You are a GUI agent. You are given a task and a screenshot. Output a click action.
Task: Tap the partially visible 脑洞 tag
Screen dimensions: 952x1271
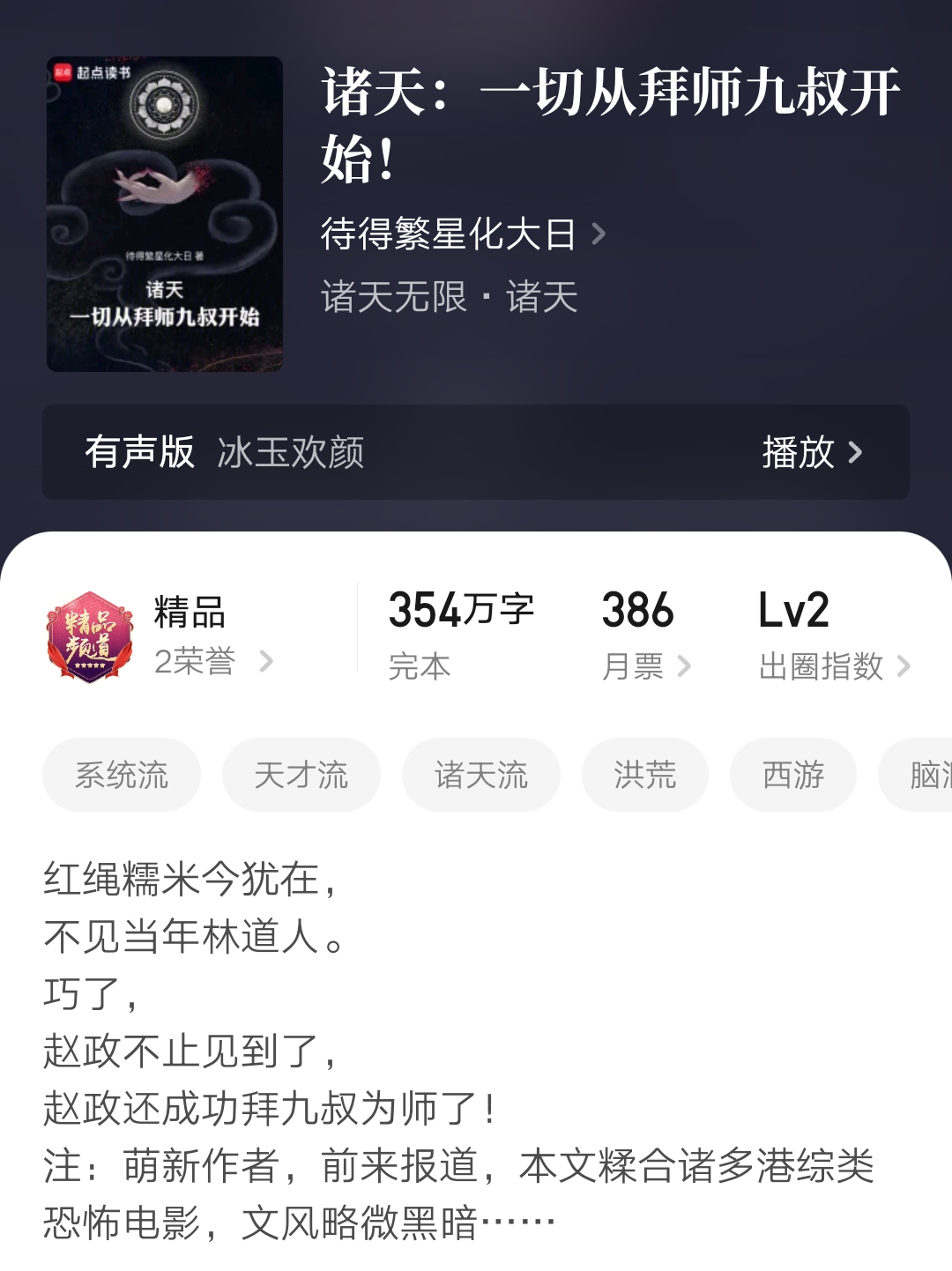coord(924,775)
